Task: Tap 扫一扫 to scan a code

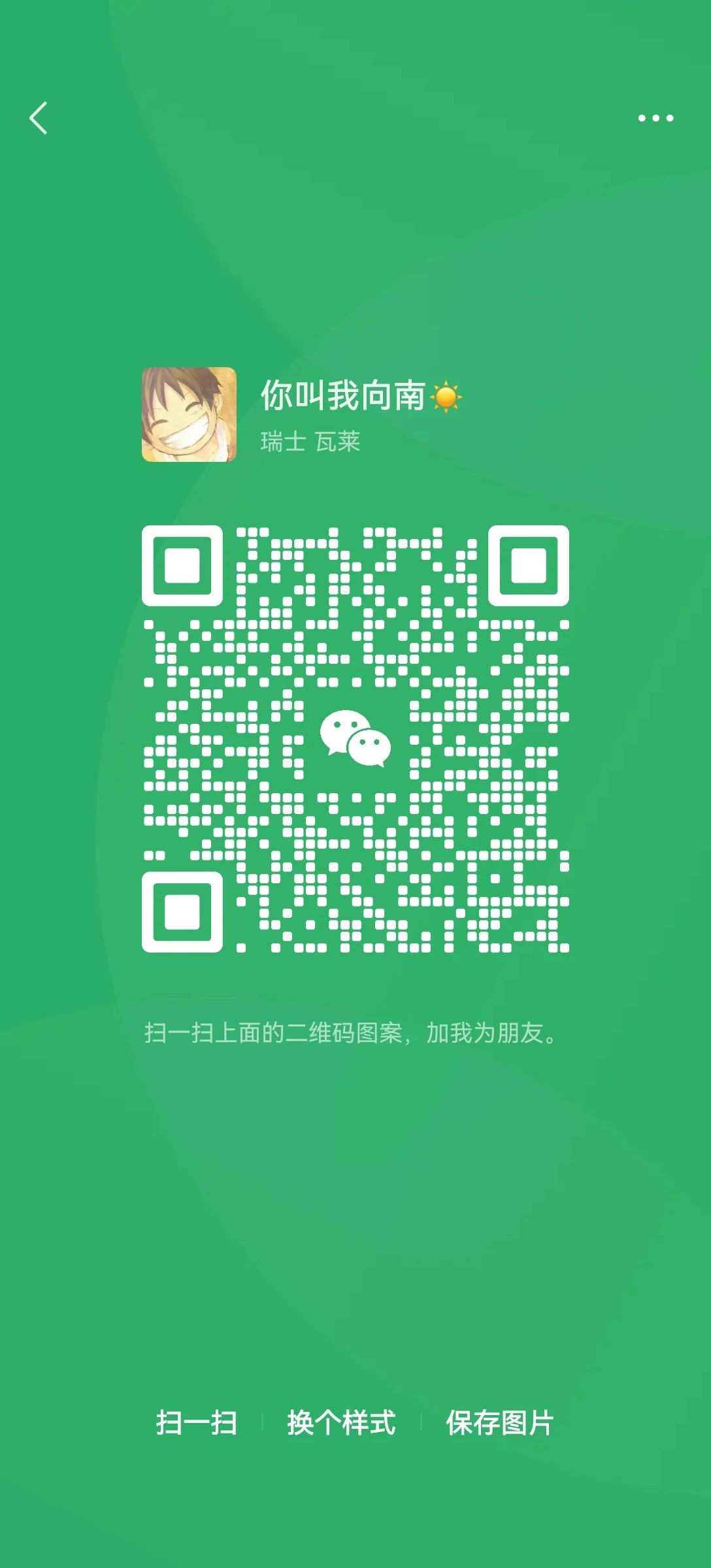Action: 196,1422
